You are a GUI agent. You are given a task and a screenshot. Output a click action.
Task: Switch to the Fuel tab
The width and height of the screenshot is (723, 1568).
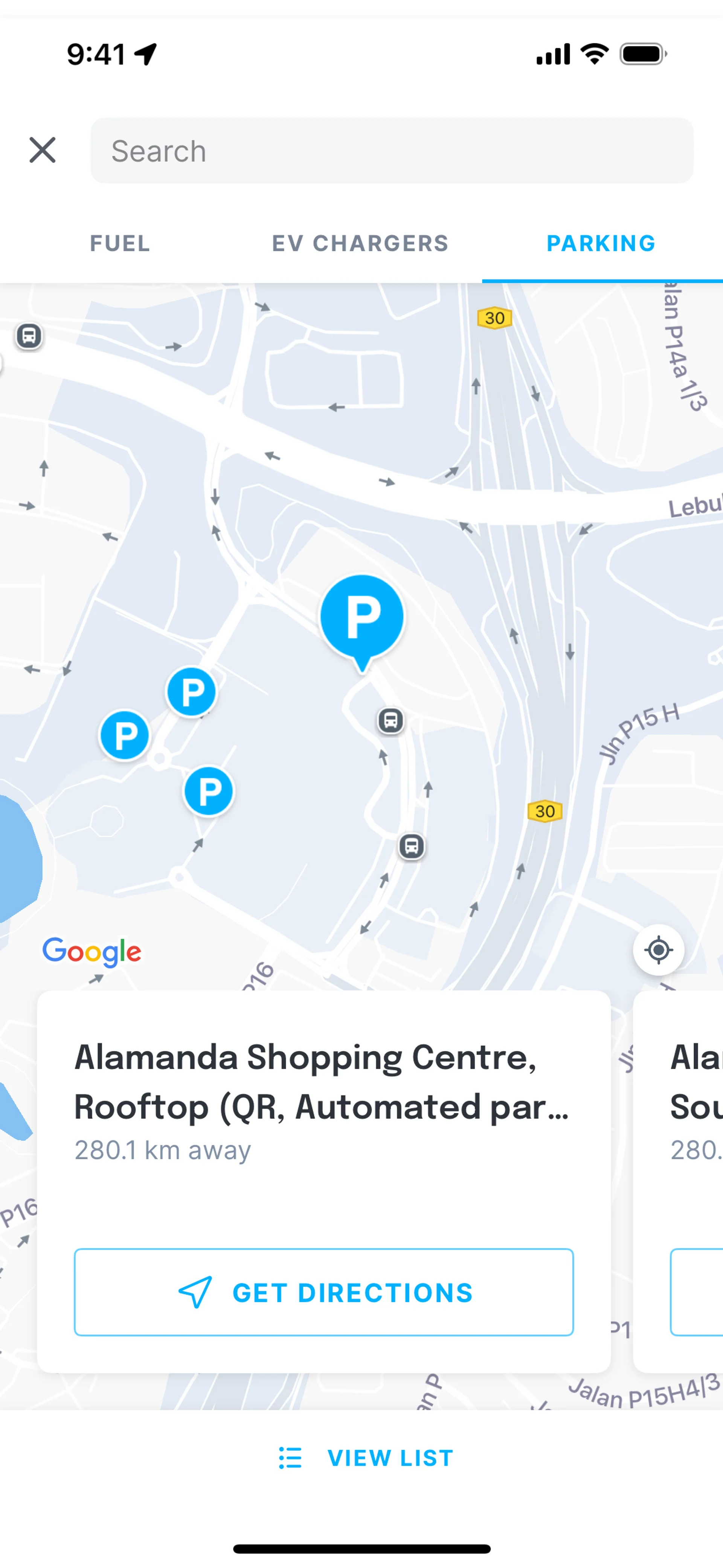pos(120,243)
